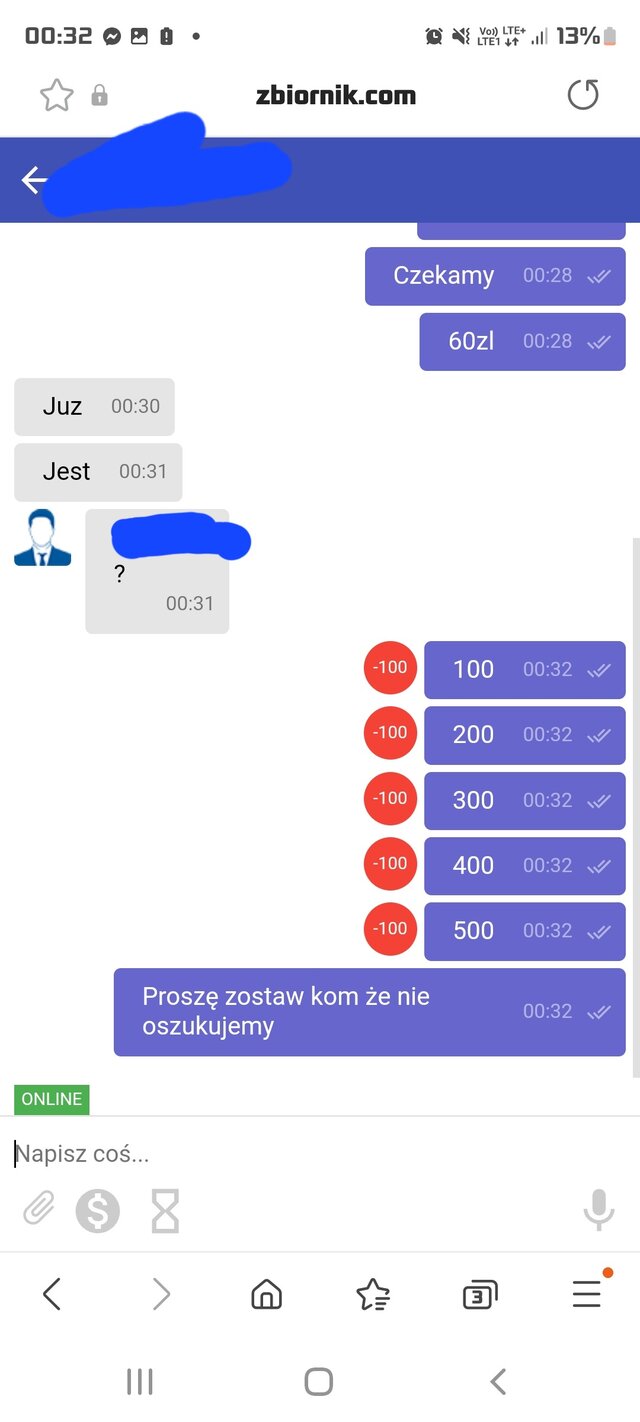Open the sender's profile avatar

point(42,539)
